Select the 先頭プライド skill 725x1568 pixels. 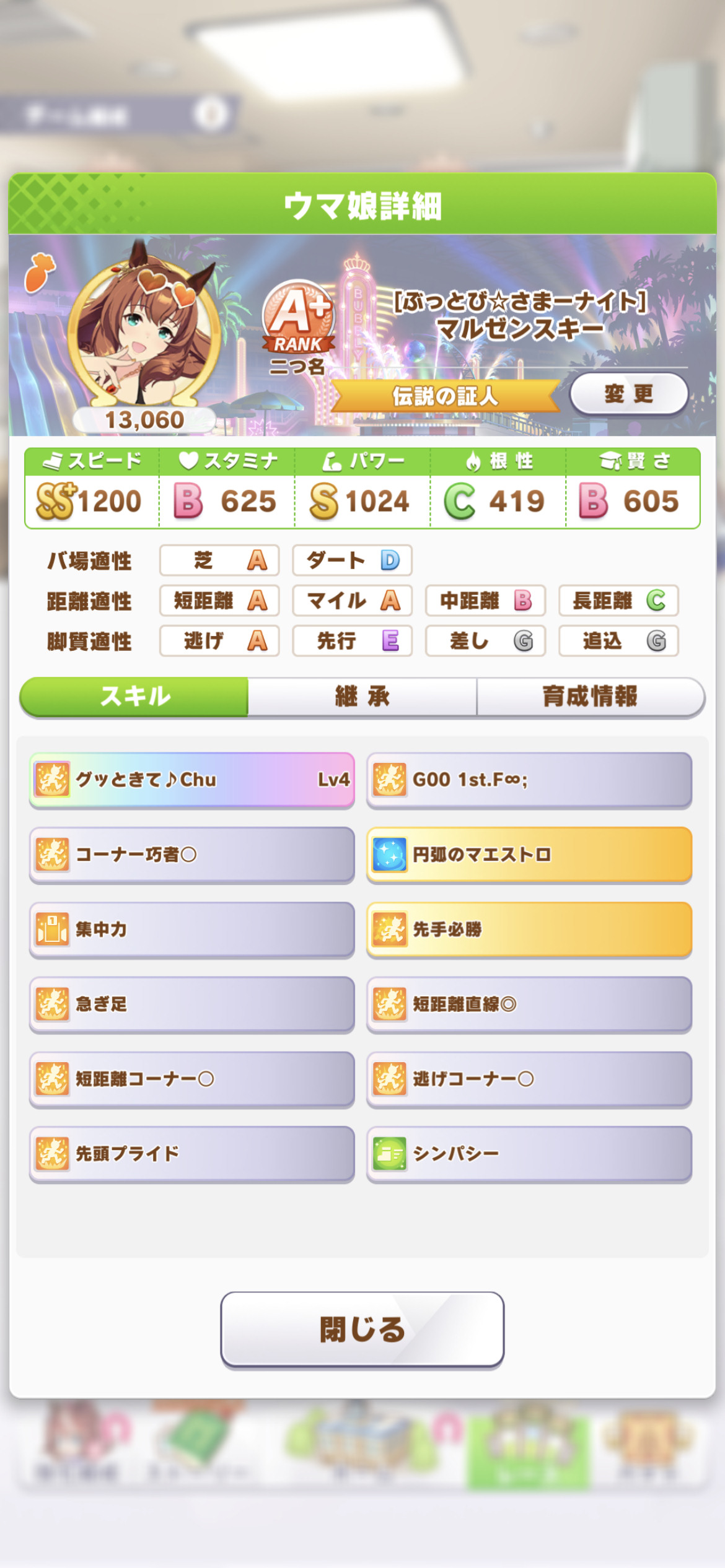click(x=192, y=1154)
